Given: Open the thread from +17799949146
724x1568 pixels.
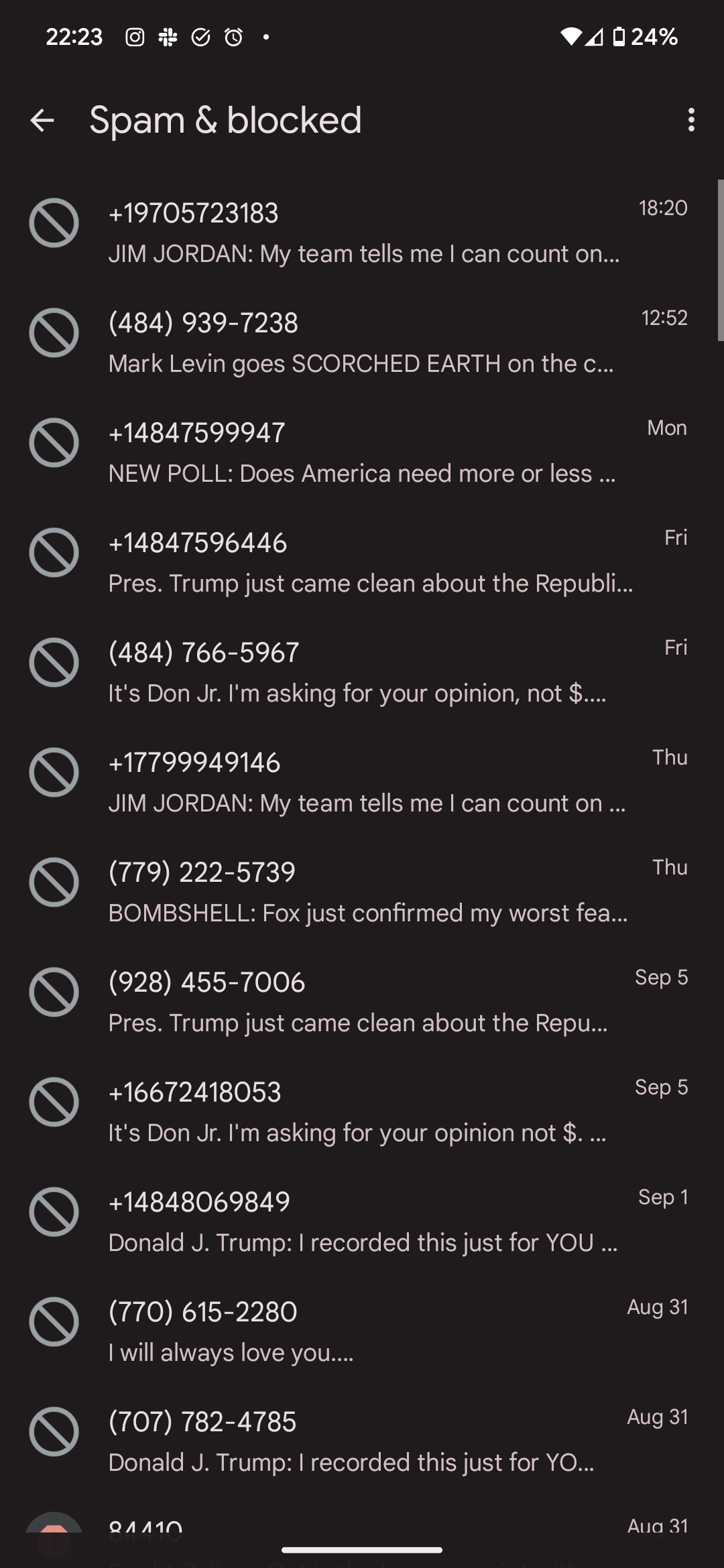Looking at the screenshot, I should (x=362, y=783).
